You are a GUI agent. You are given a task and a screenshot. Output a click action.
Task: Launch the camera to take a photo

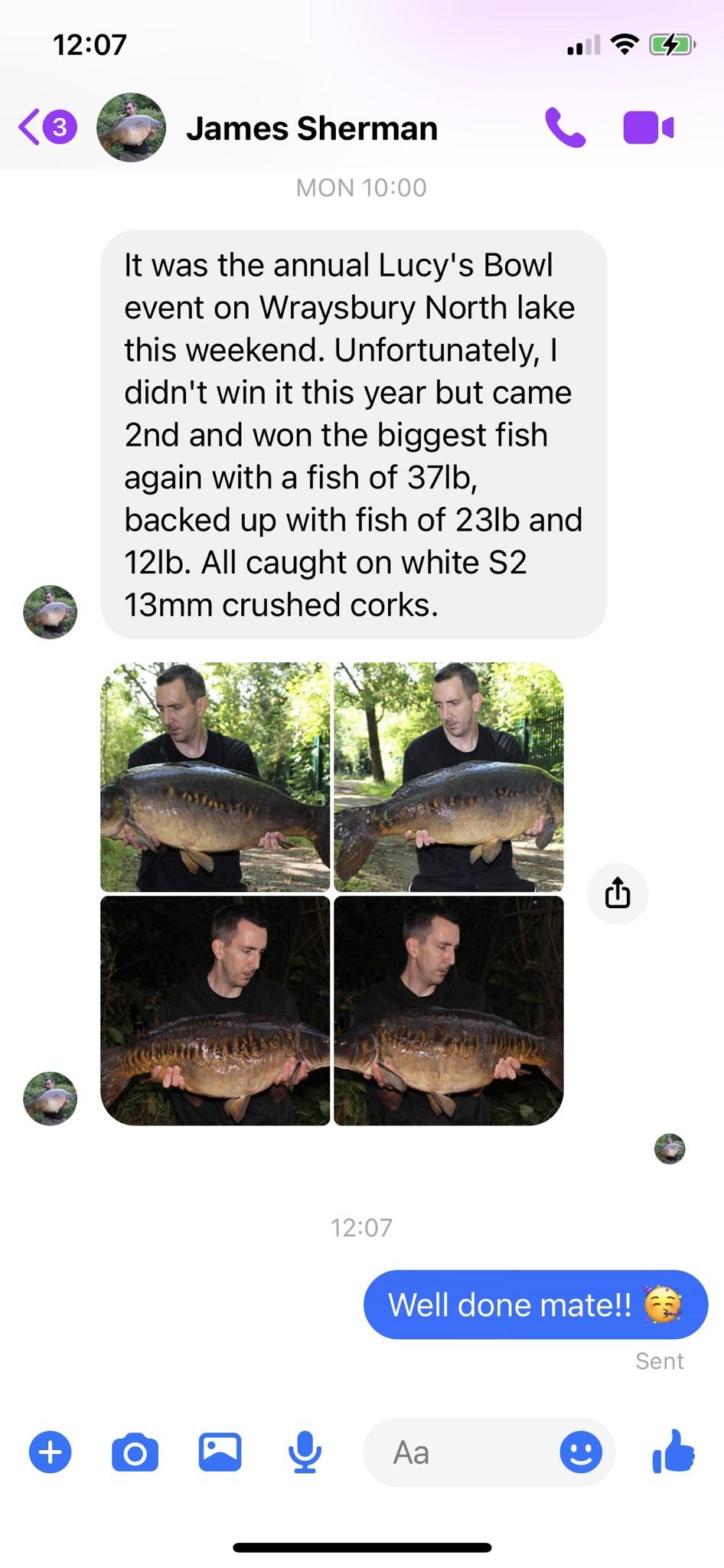[x=135, y=1452]
